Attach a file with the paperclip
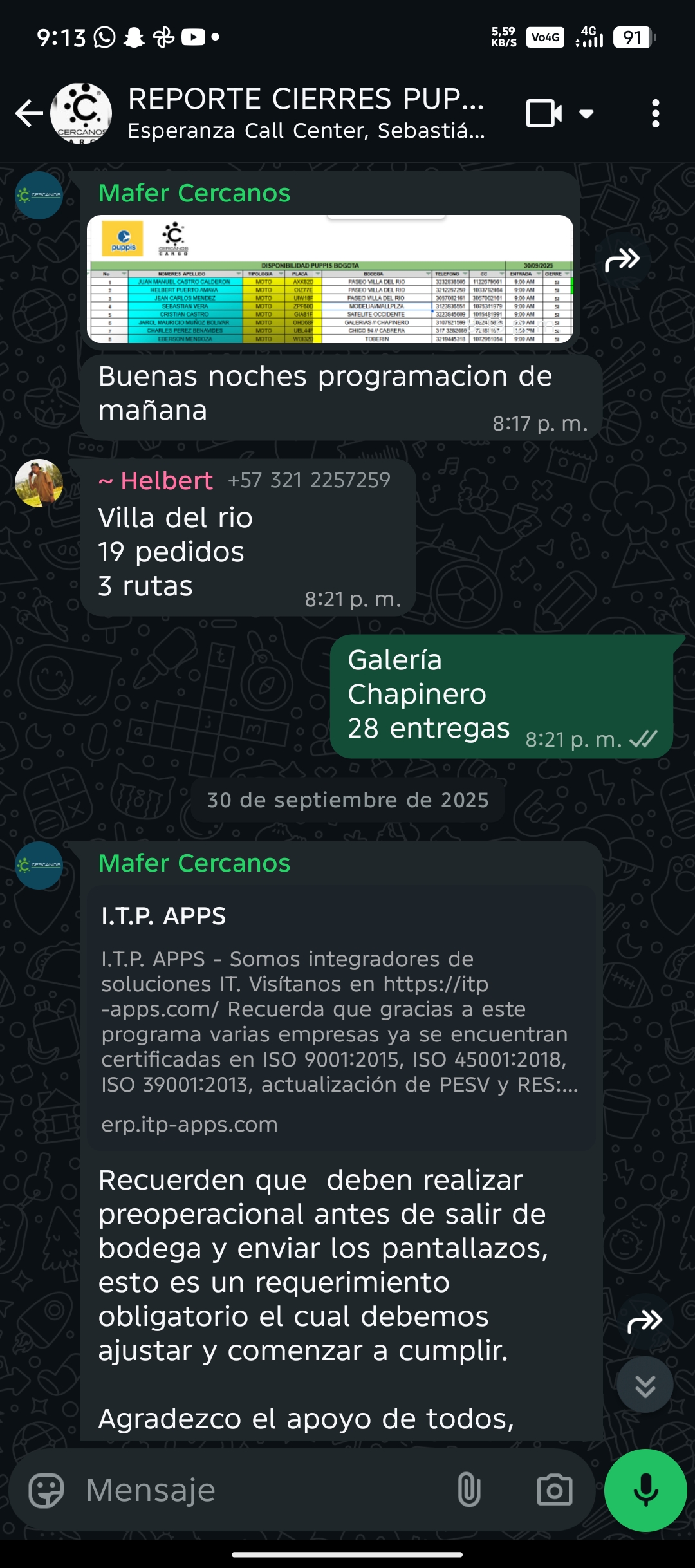Image resolution: width=695 pixels, height=1568 pixels. [468, 1490]
